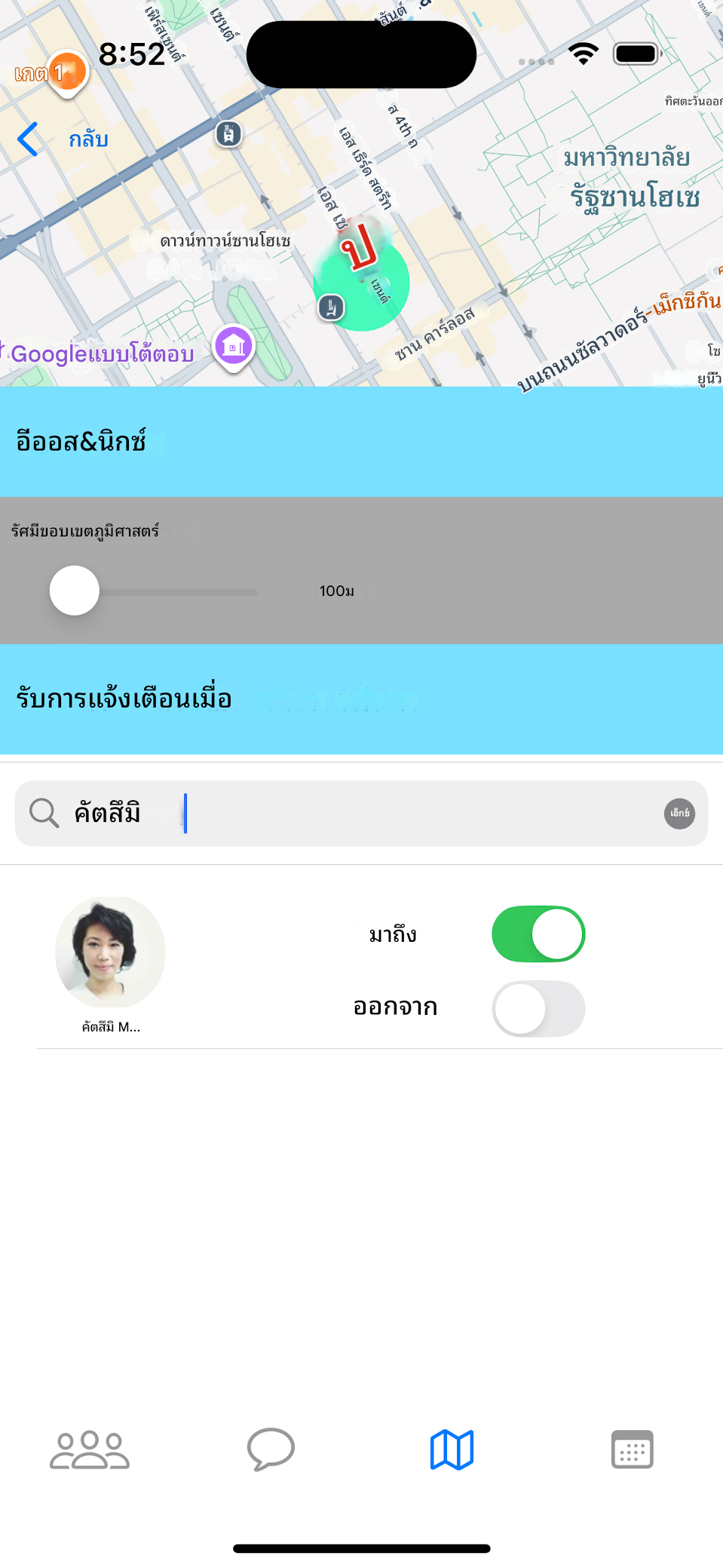Viewport: 723px width, 1568px height.
Task: Tap the orange เกต avatar in the top corner
Action: 66,72
